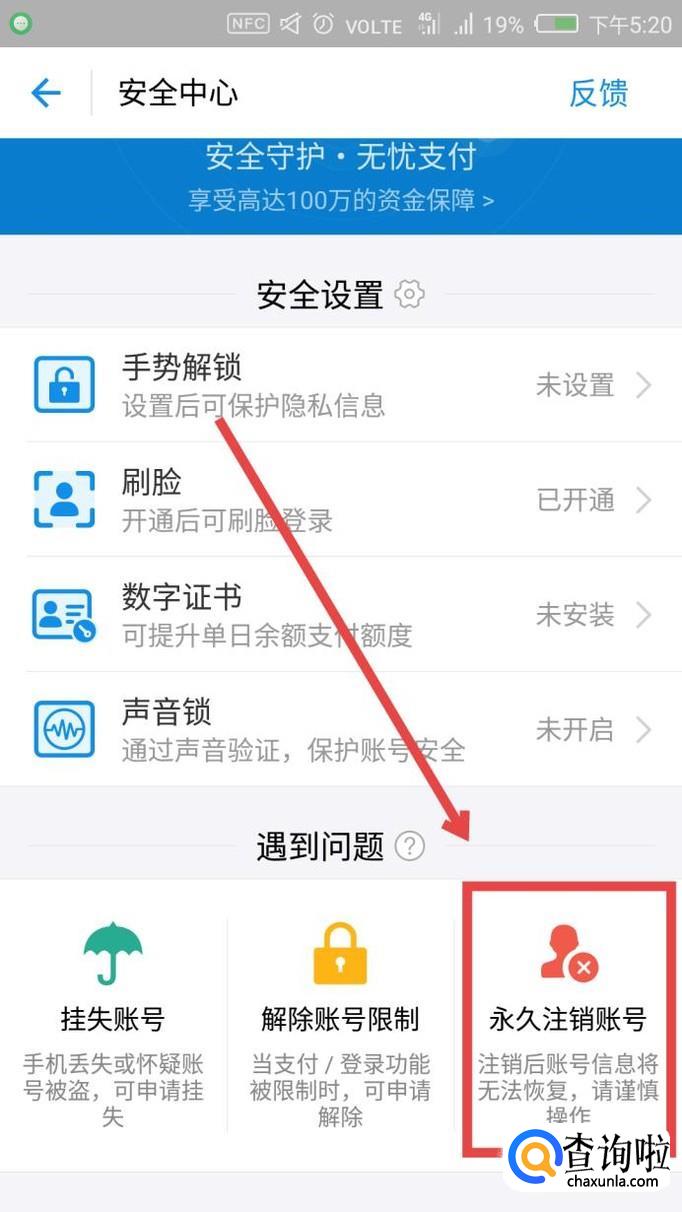Select 挂失账号 option
The width and height of the screenshot is (682, 1212).
(x=113, y=1022)
